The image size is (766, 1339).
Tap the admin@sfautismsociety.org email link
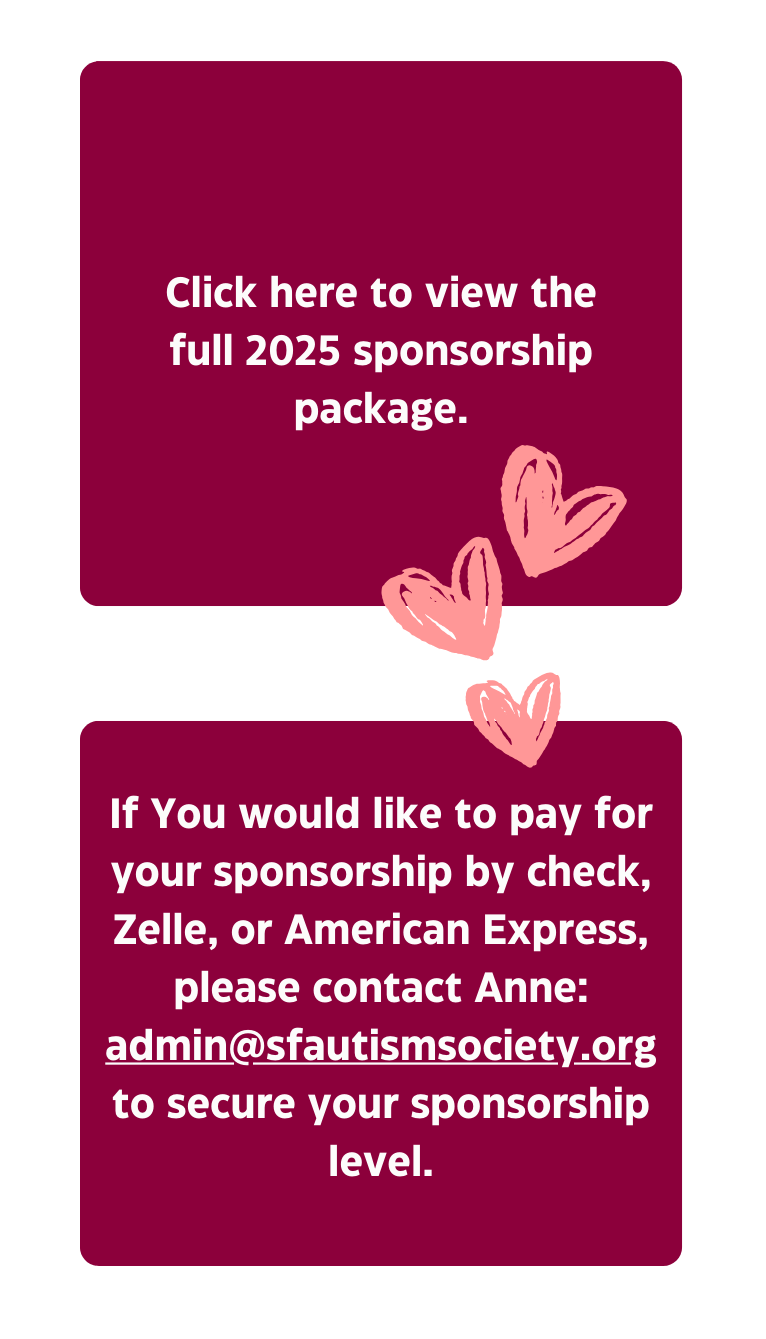[380, 1047]
